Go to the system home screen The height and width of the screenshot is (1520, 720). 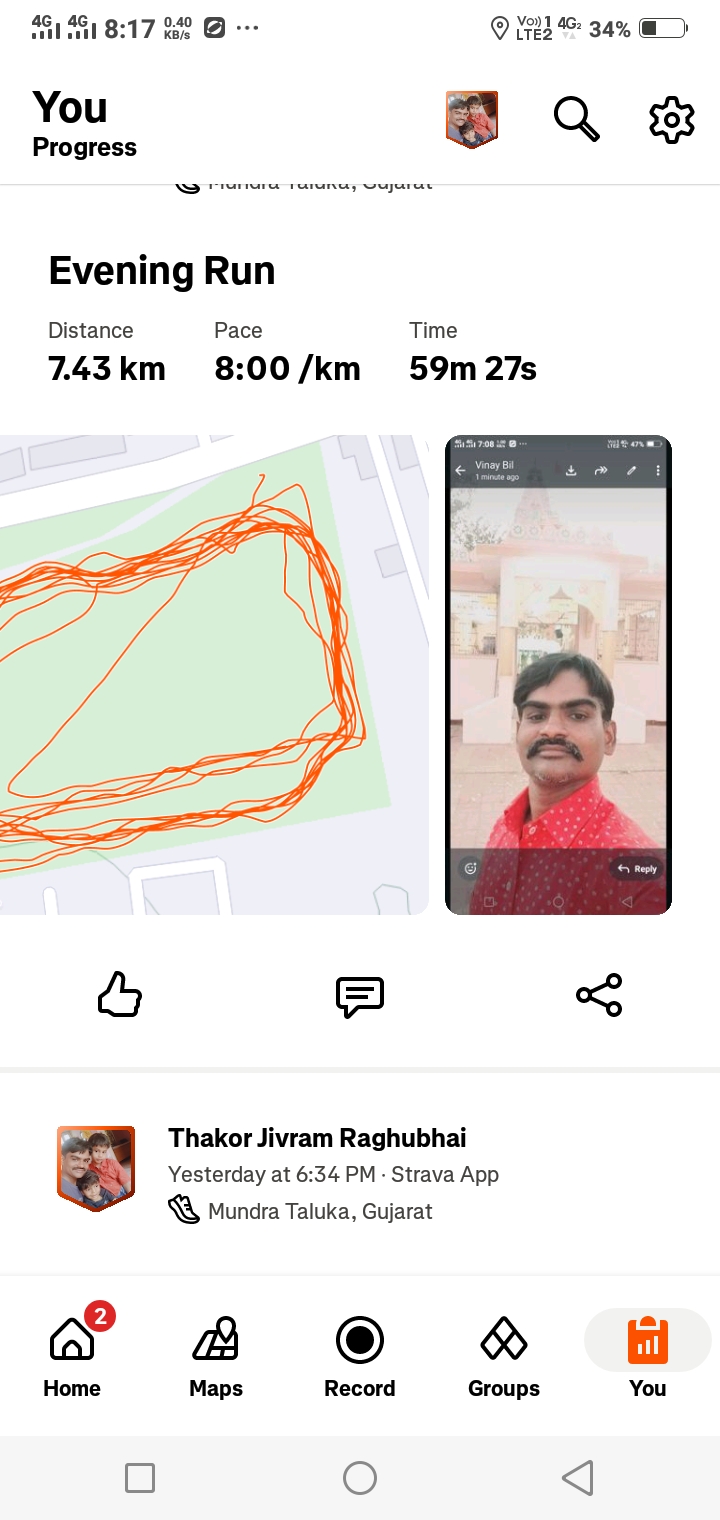point(360,1477)
